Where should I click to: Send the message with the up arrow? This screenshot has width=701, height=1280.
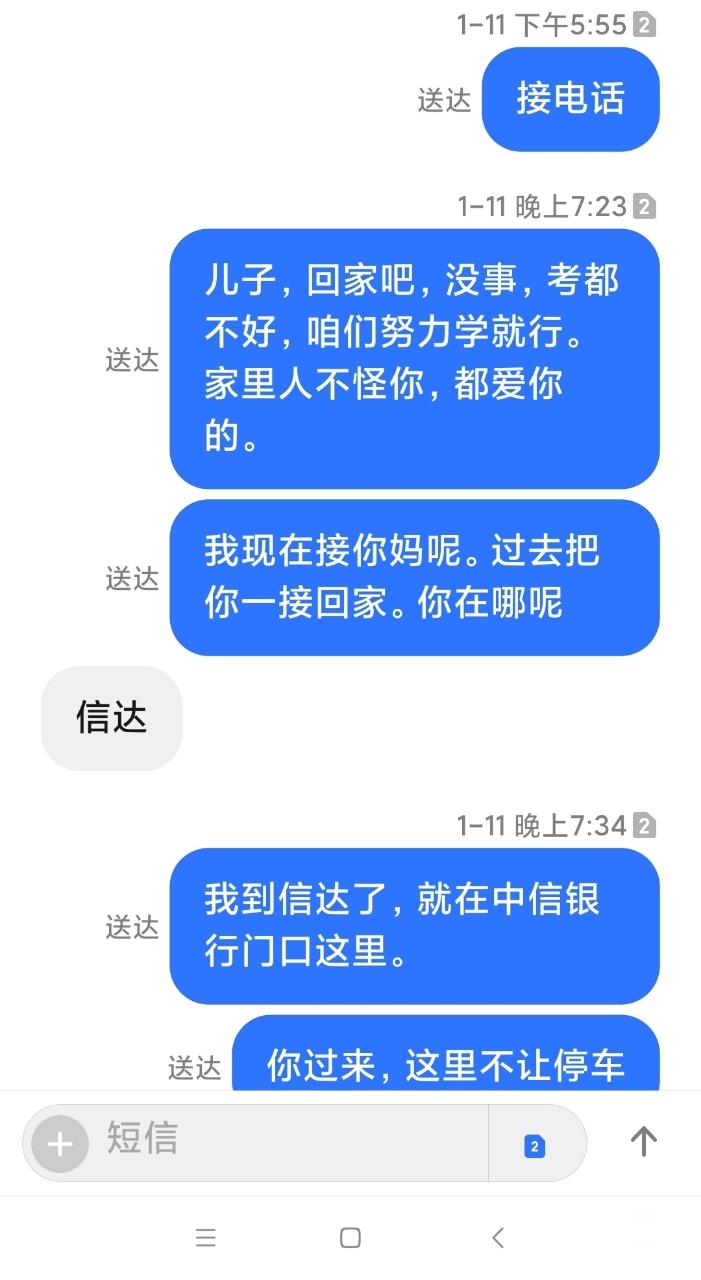pos(643,1142)
